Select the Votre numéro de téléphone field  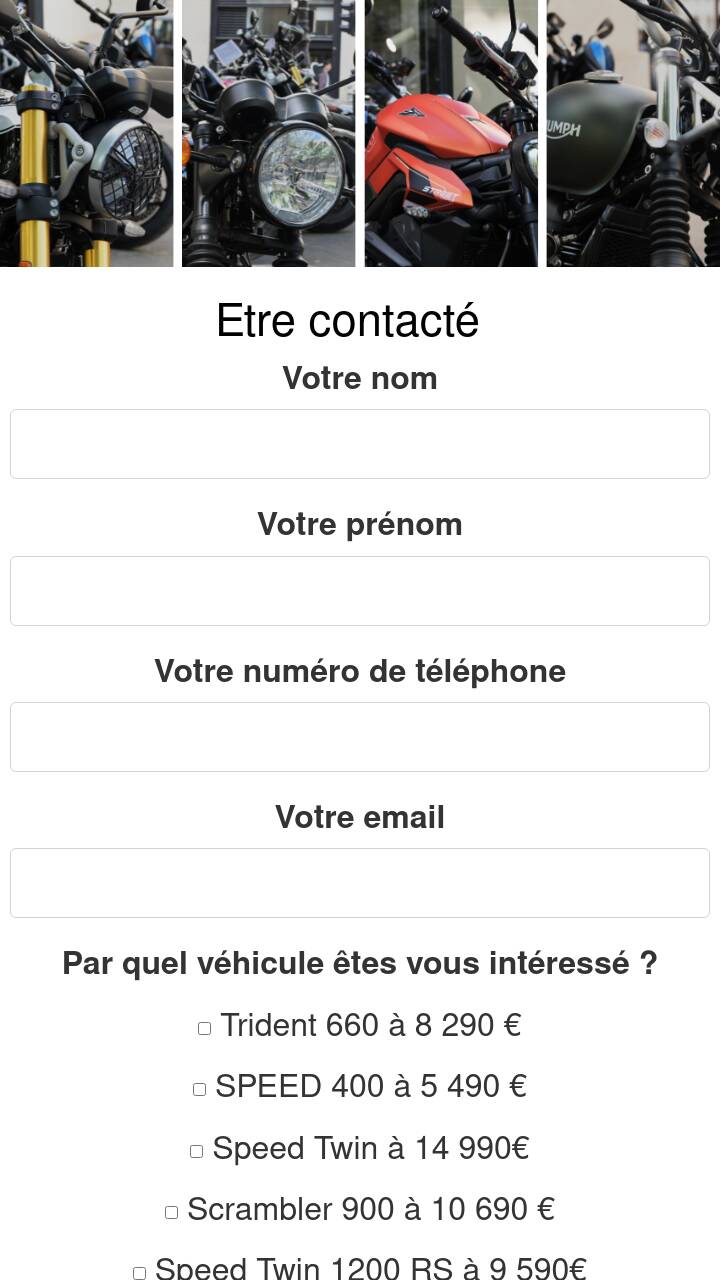point(360,737)
